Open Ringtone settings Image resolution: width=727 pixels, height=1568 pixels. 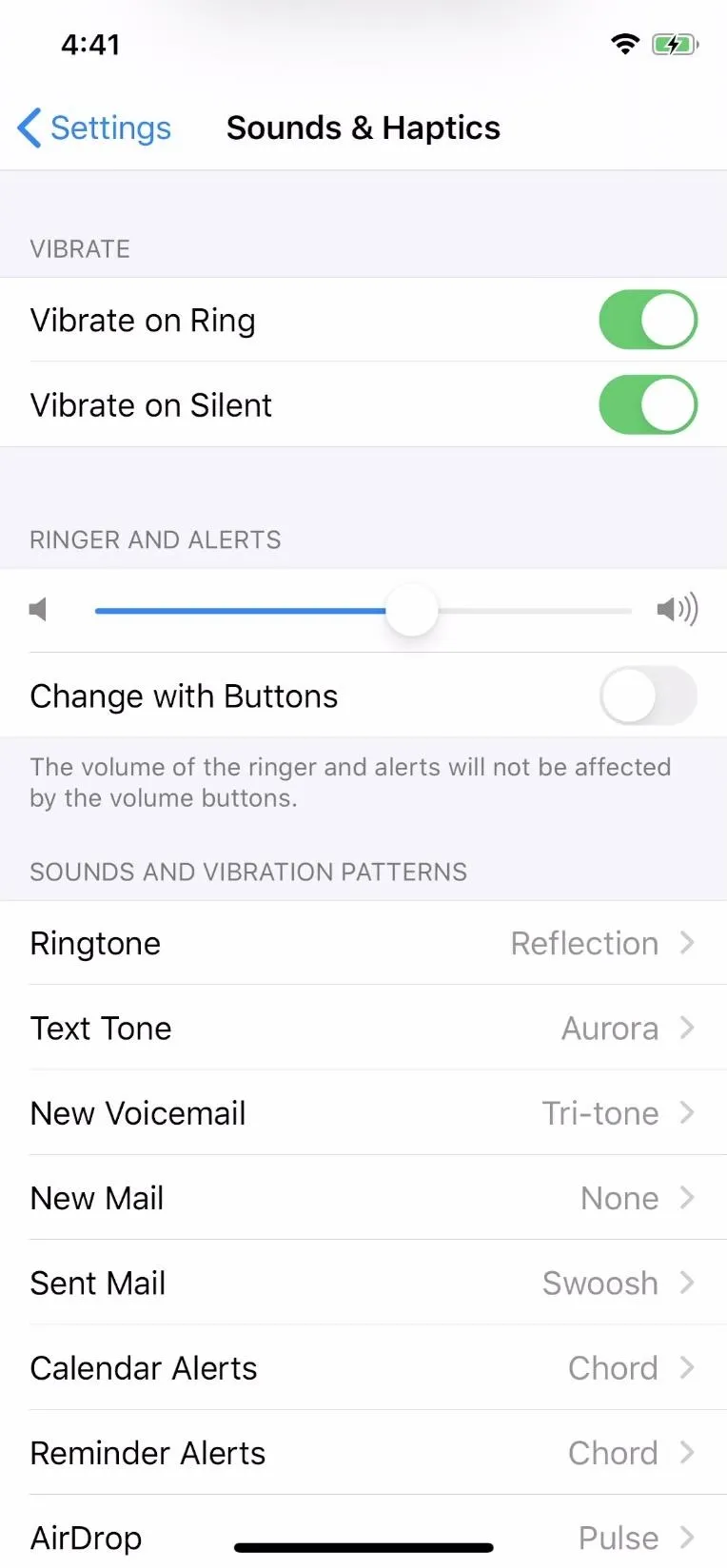pos(363,943)
